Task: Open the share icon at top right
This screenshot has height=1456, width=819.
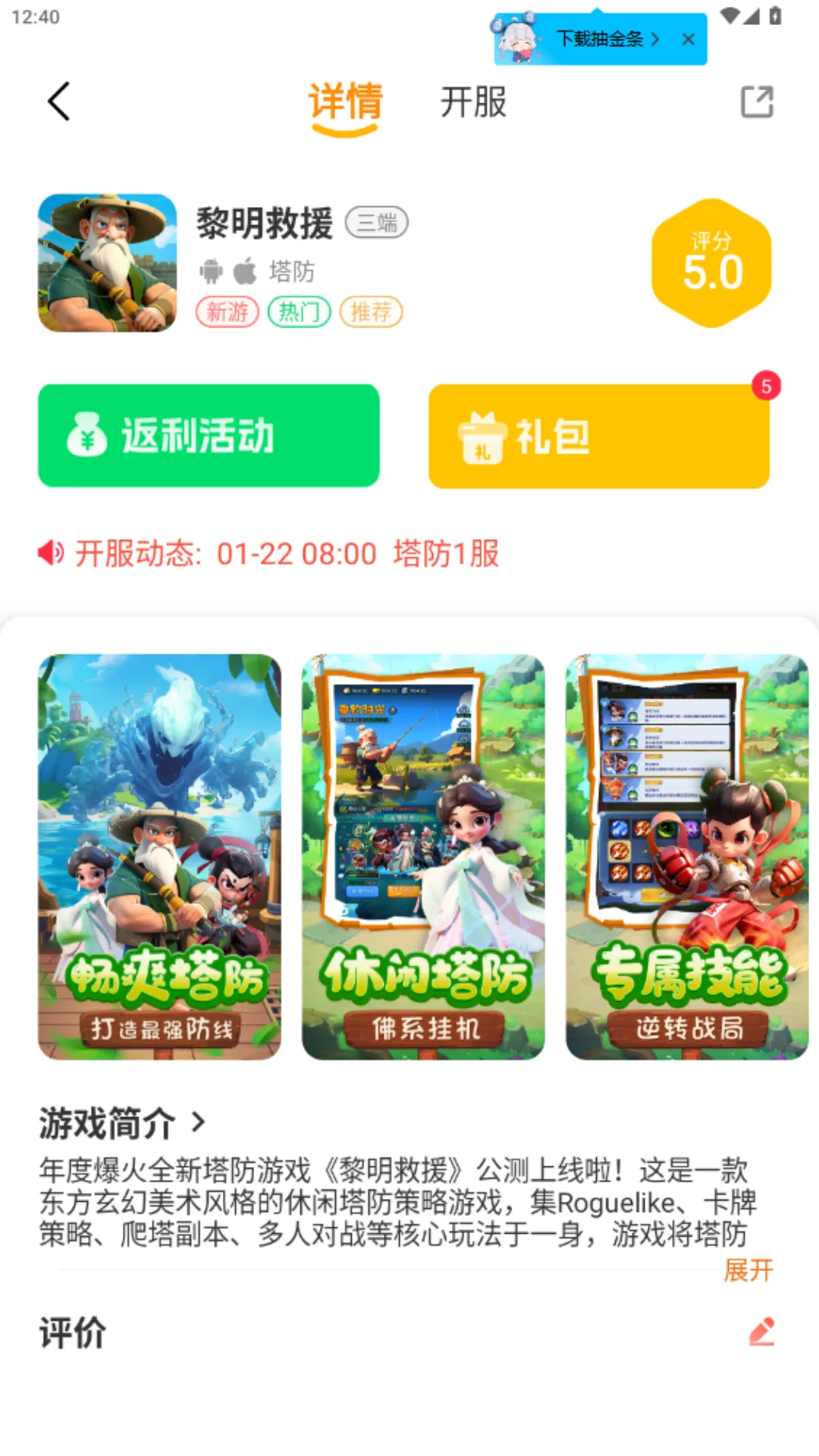Action: point(758,102)
